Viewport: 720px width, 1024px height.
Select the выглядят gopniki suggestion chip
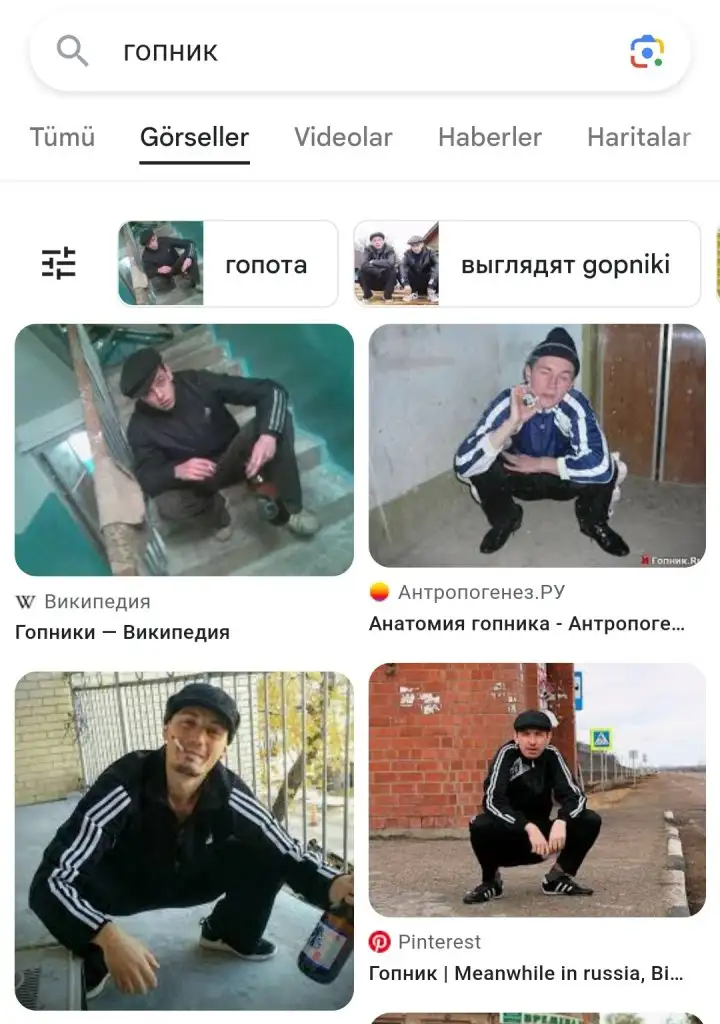527,264
